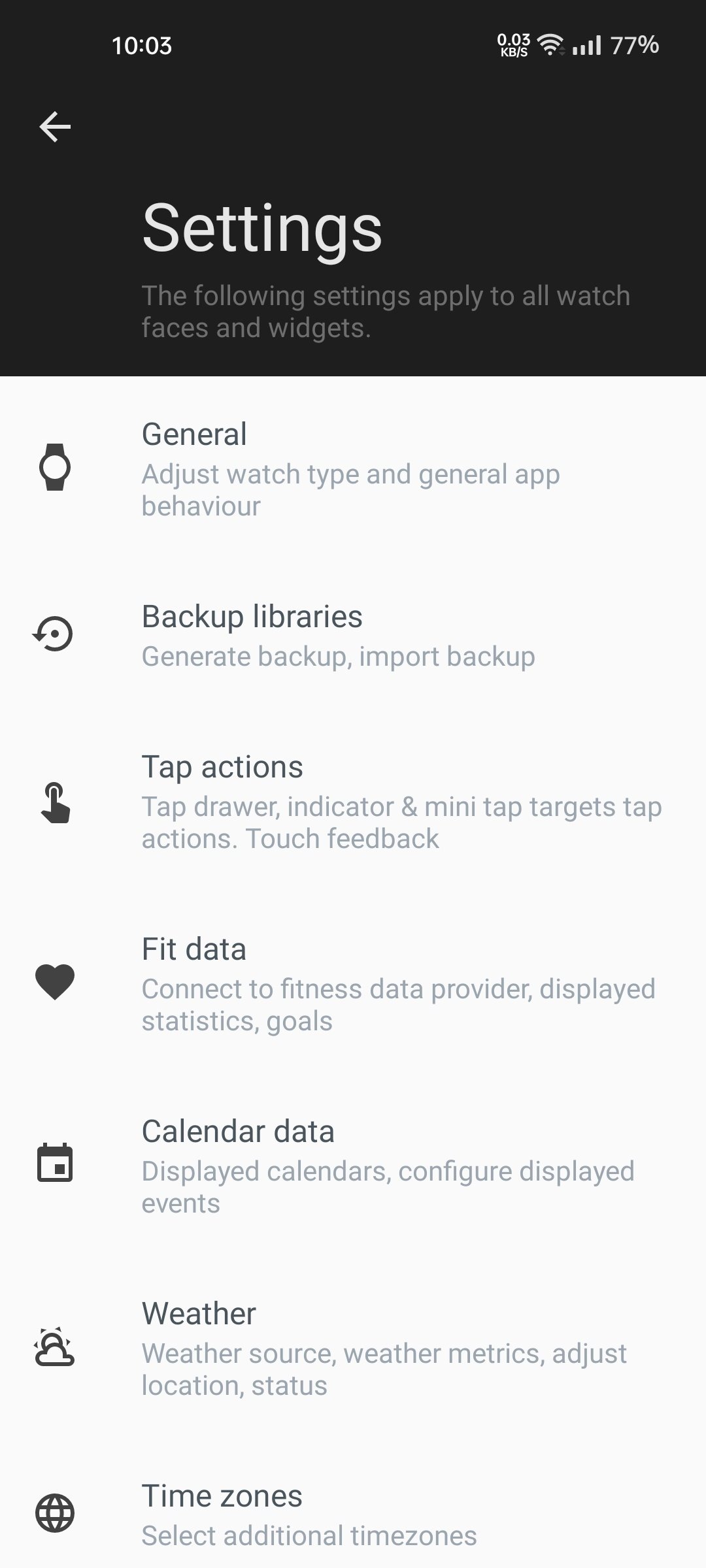Open General settings

coord(353,468)
